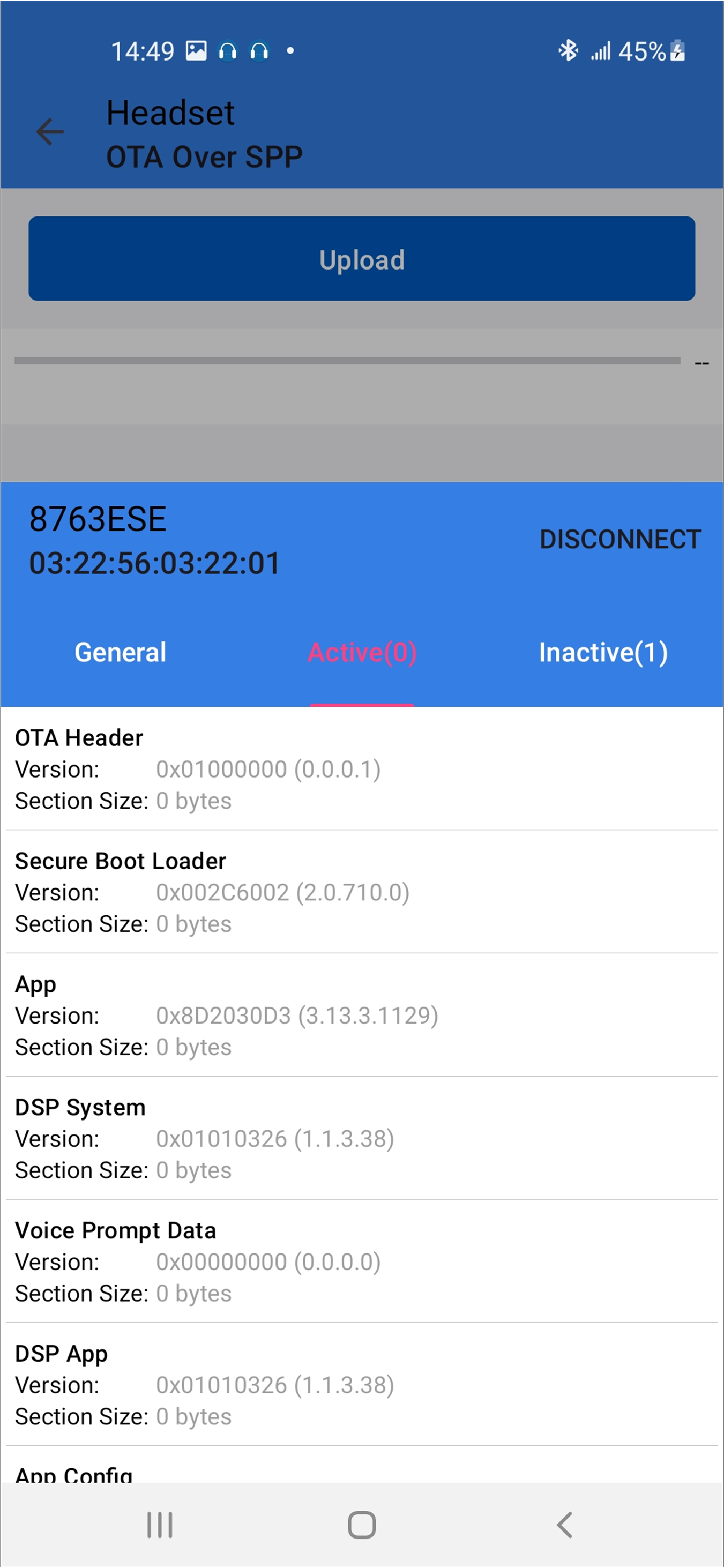Screen dimensions: 724x1568
Task: Go back using the app bar arrow
Action: [x=50, y=132]
